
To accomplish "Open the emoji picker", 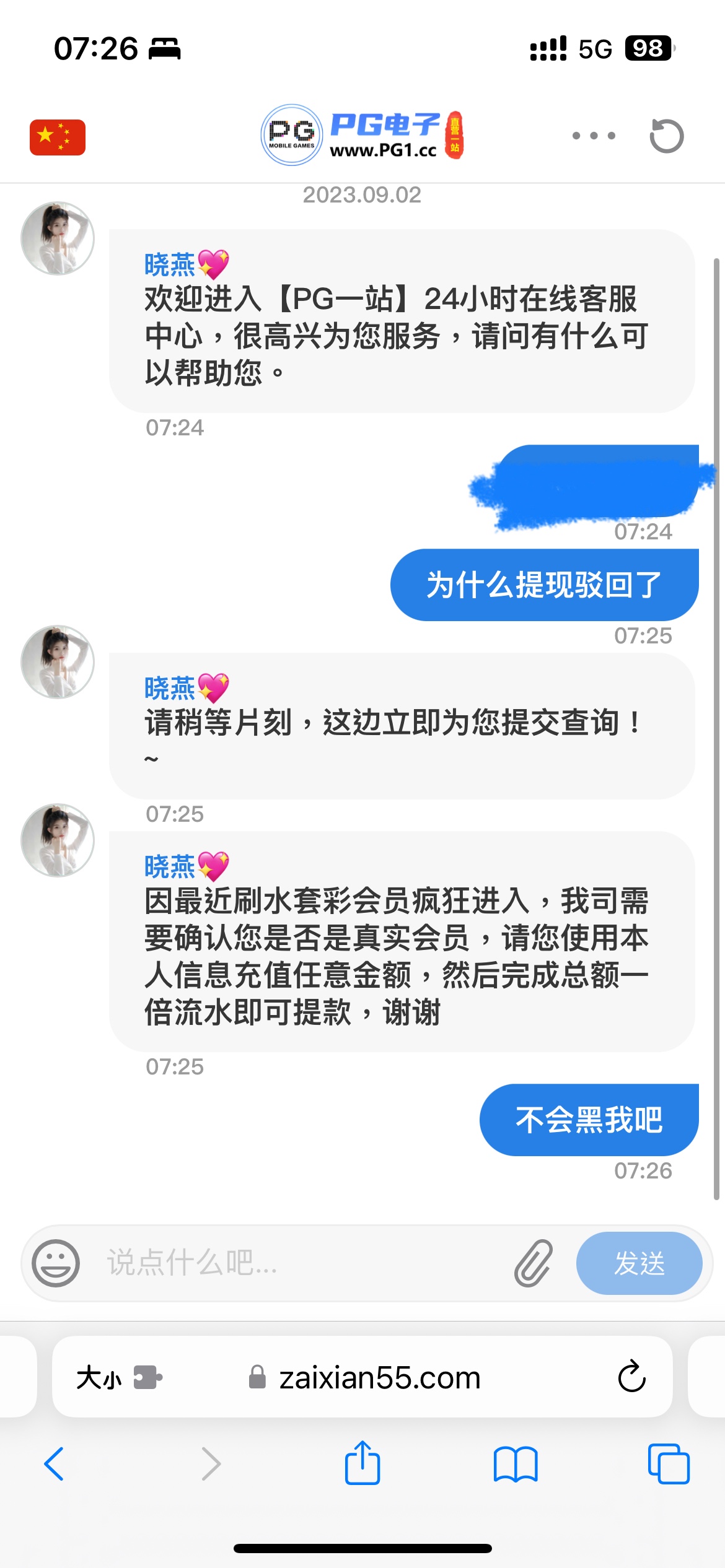I will point(56,1263).
